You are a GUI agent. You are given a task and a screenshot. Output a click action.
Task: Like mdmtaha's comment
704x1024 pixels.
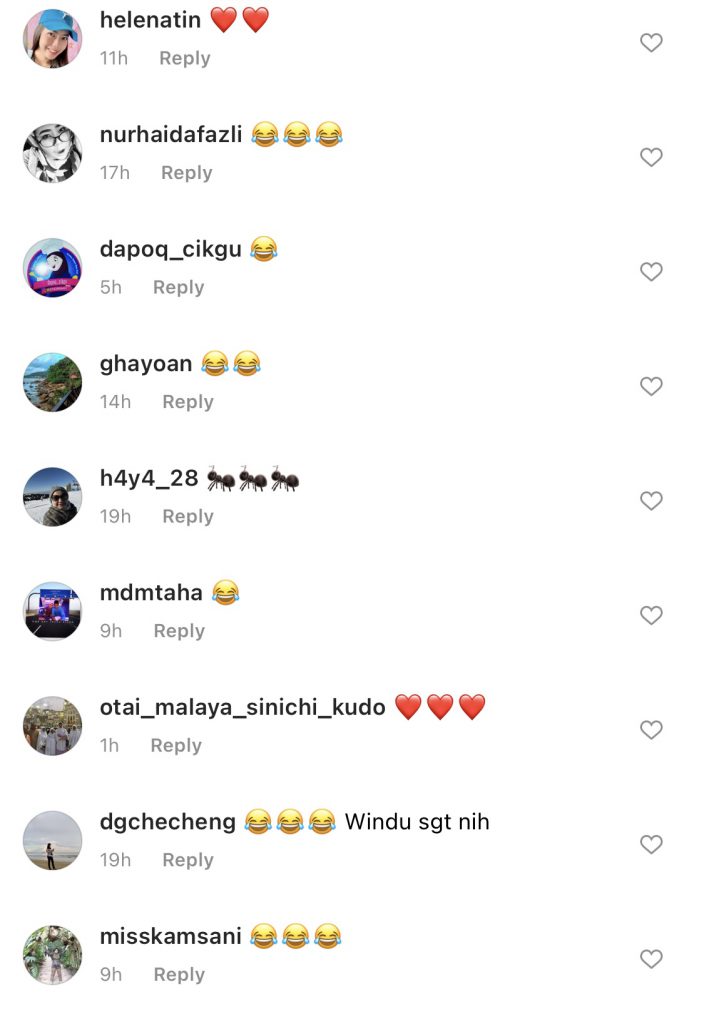[x=651, y=616]
